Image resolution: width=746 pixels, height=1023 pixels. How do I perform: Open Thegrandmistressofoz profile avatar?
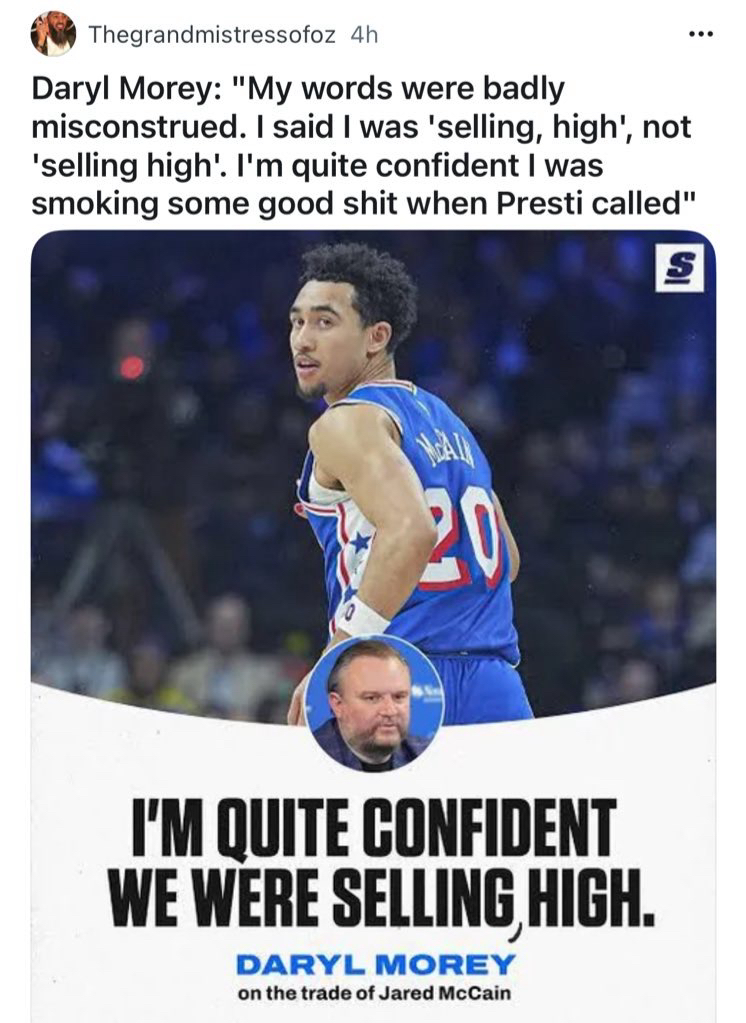53,34
